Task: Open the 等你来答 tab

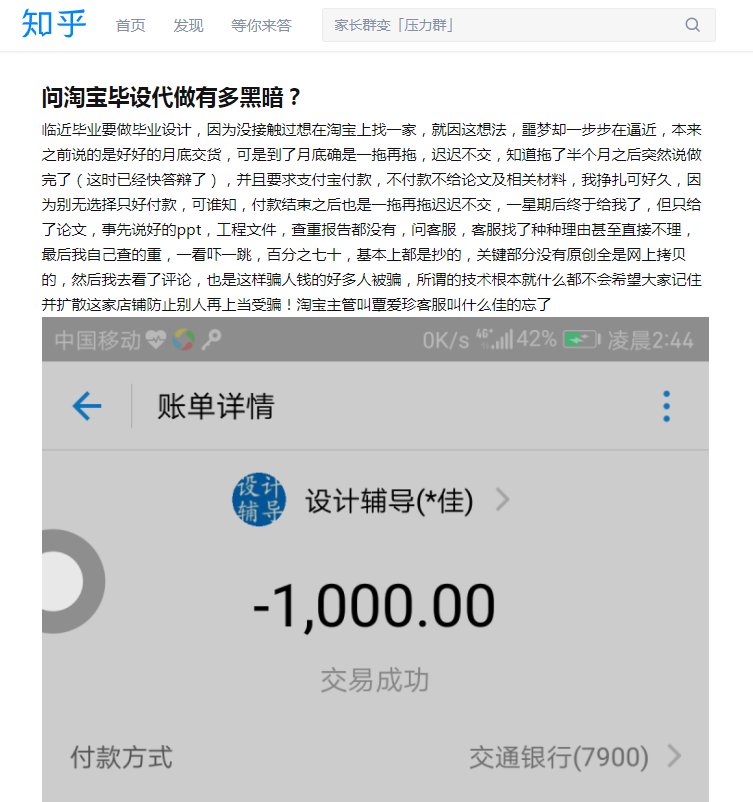Action: tap(261, 25)
